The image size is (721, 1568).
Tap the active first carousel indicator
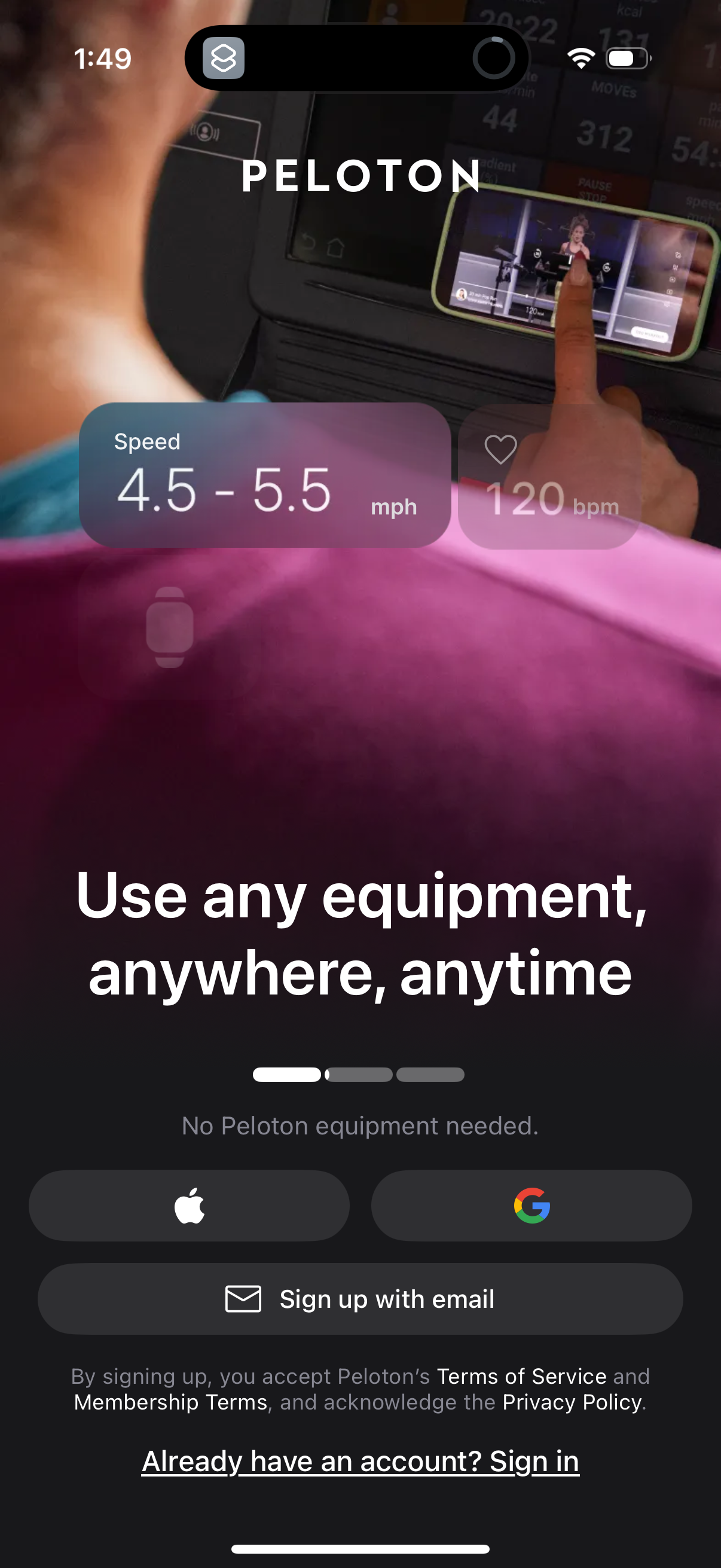click(x=286, y=1075)
